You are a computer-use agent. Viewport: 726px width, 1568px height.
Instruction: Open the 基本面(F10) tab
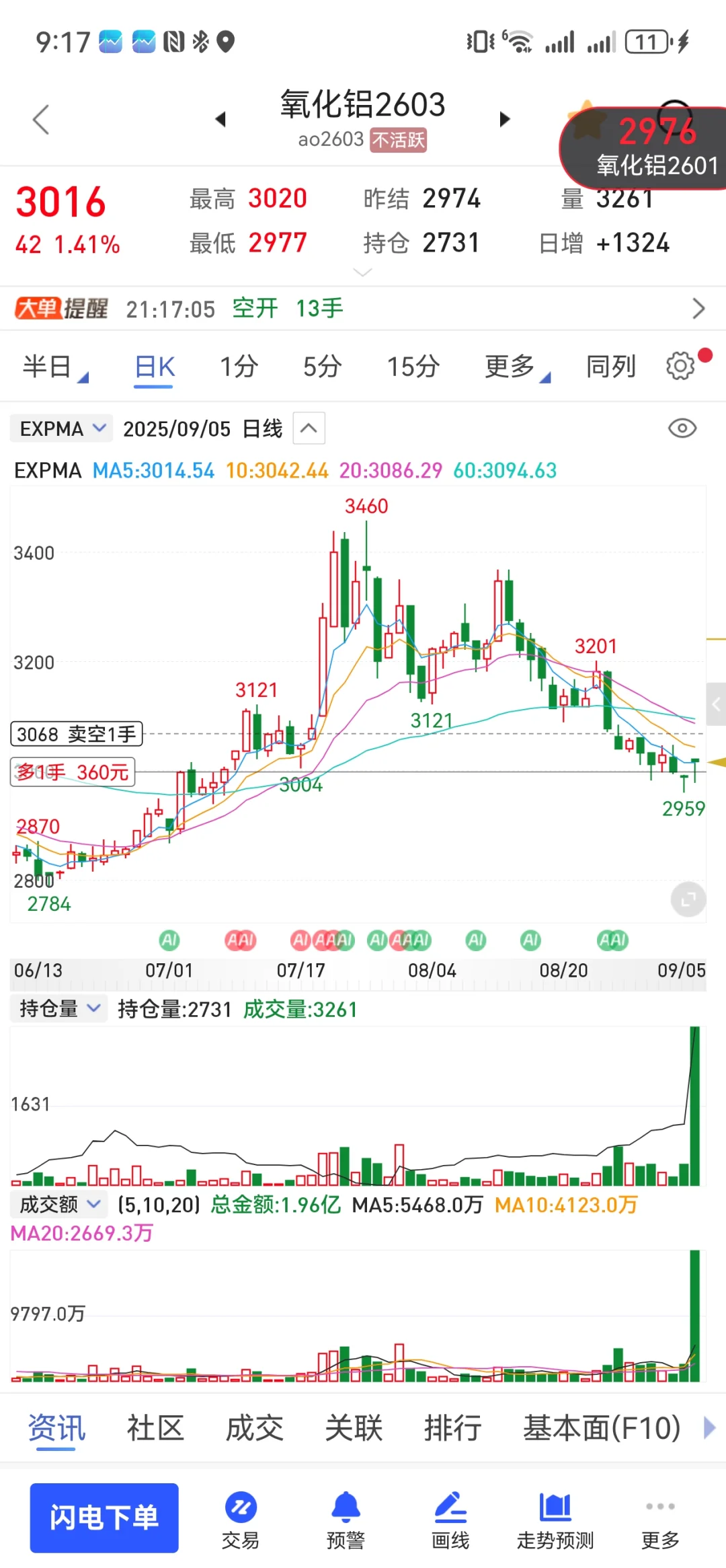[x=602, y=1428]
